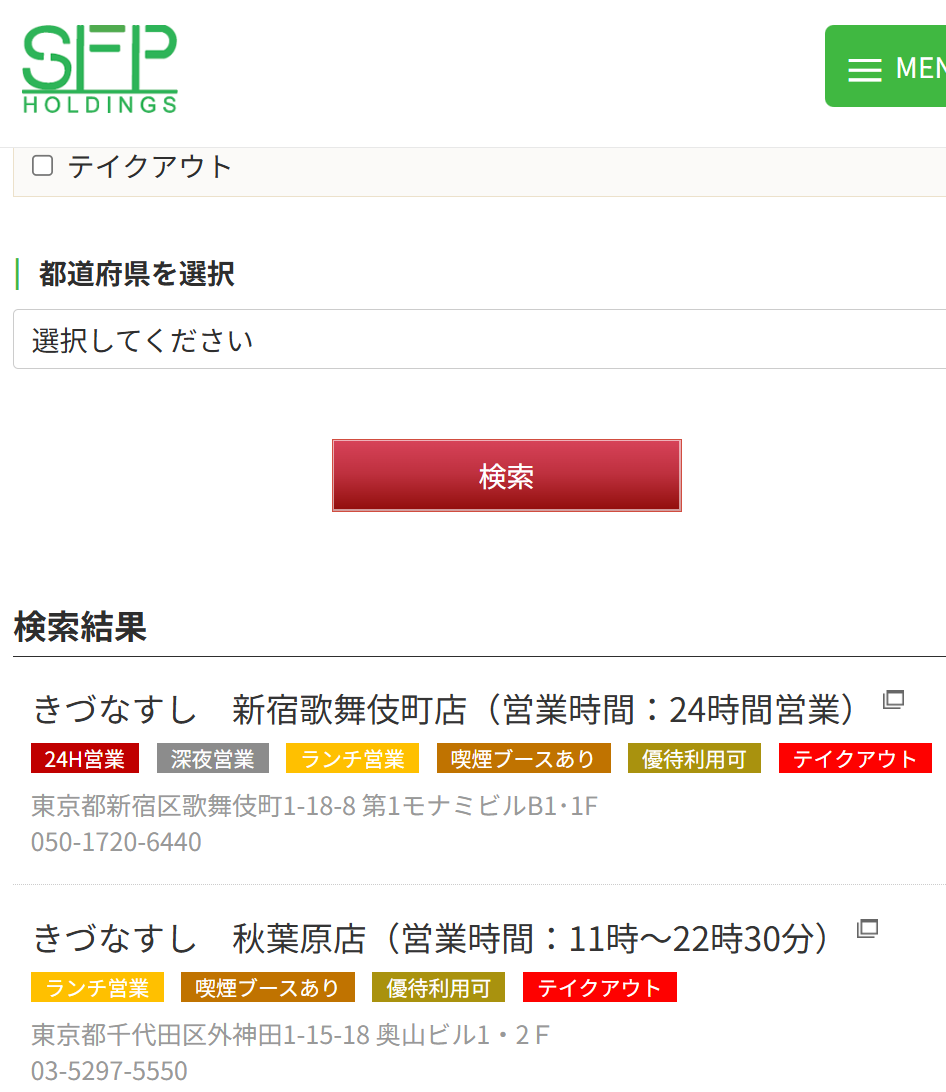Expand the prefecture selection dropdown

pyautogui.click(x=480, y=340)
